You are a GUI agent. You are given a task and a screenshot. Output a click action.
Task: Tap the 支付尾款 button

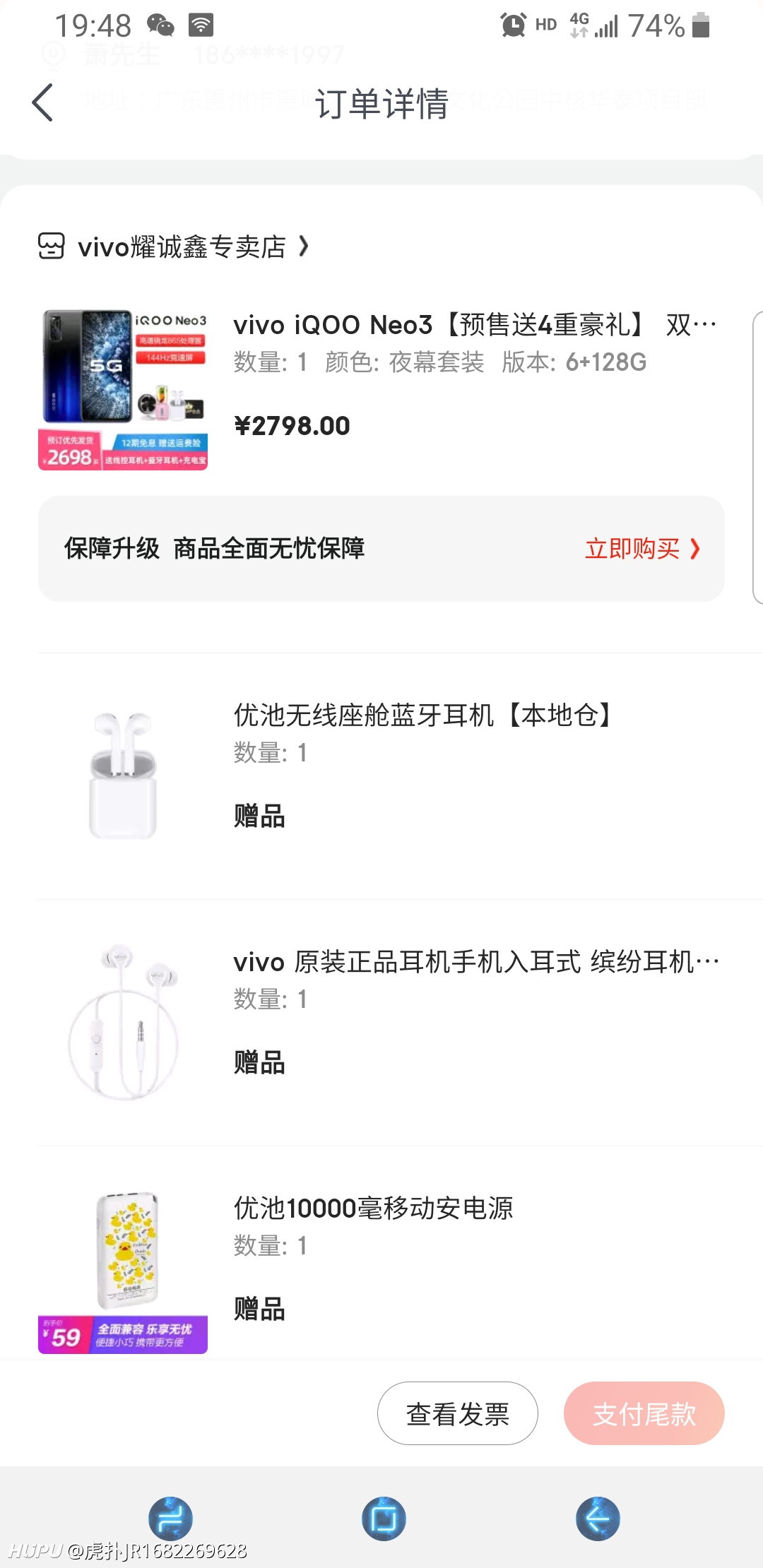pyautogui.click(x=644, y=1413)
